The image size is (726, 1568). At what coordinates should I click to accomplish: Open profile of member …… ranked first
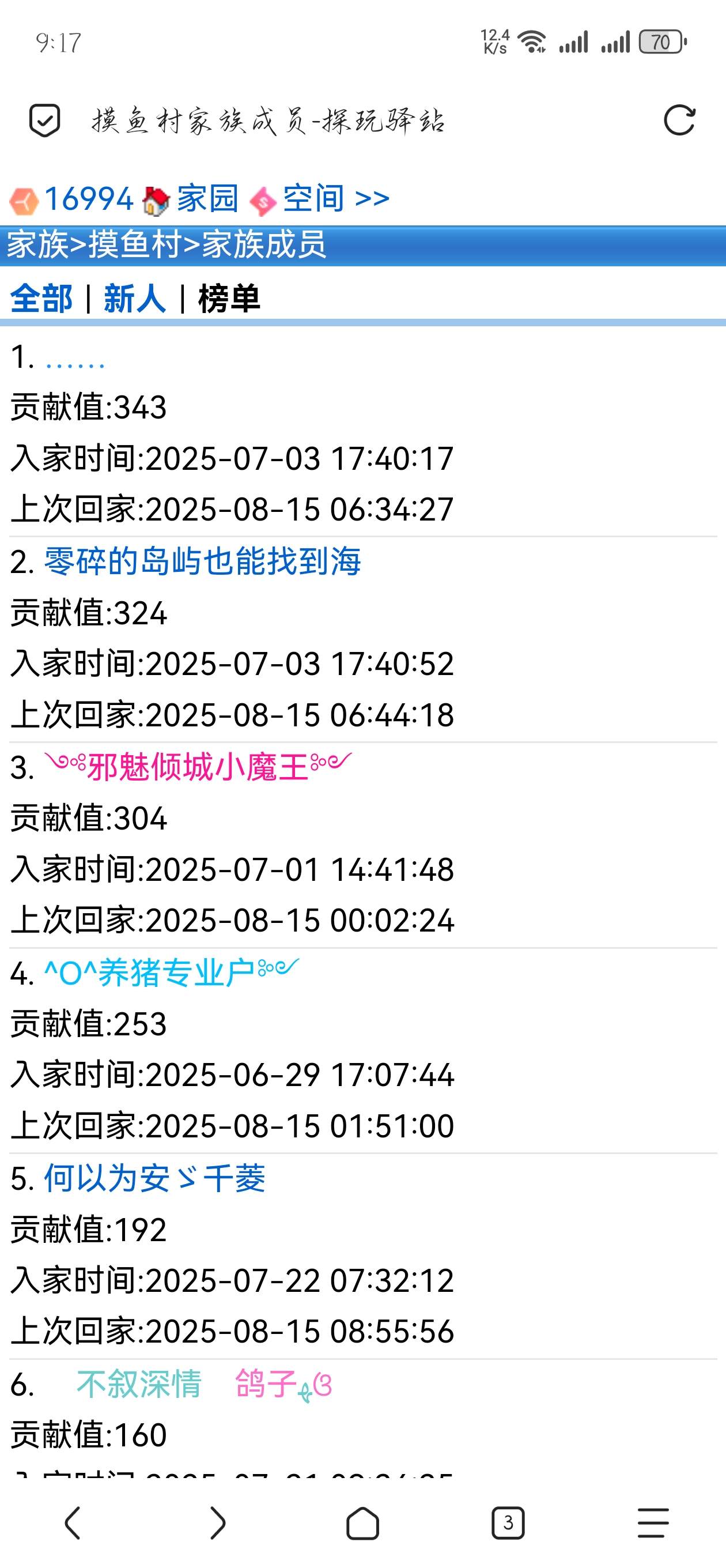coord(75,358)
